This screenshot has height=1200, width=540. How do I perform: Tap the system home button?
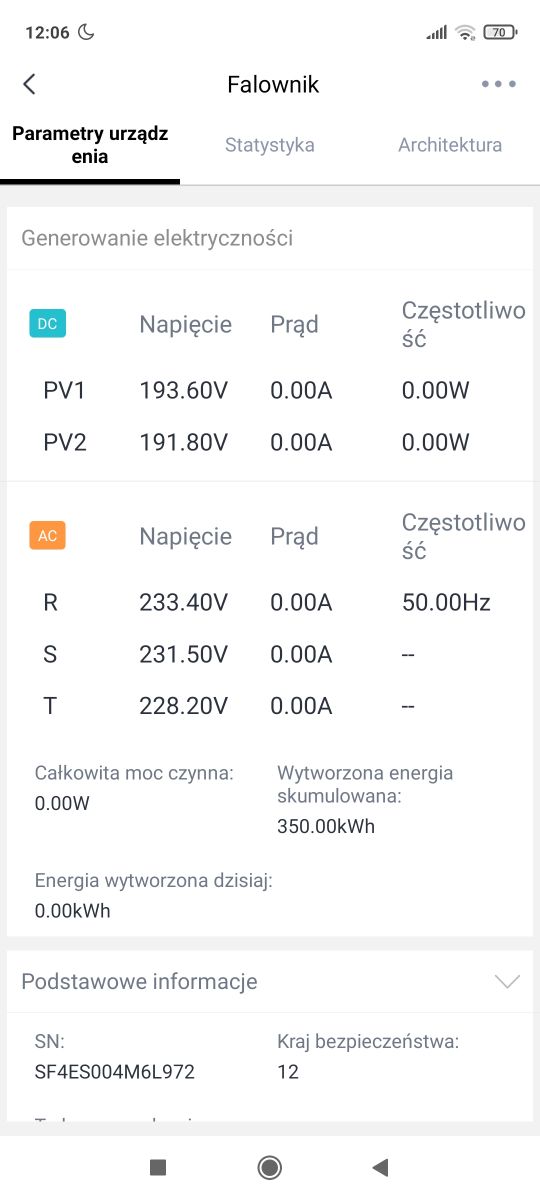[x=269, y=1167]
